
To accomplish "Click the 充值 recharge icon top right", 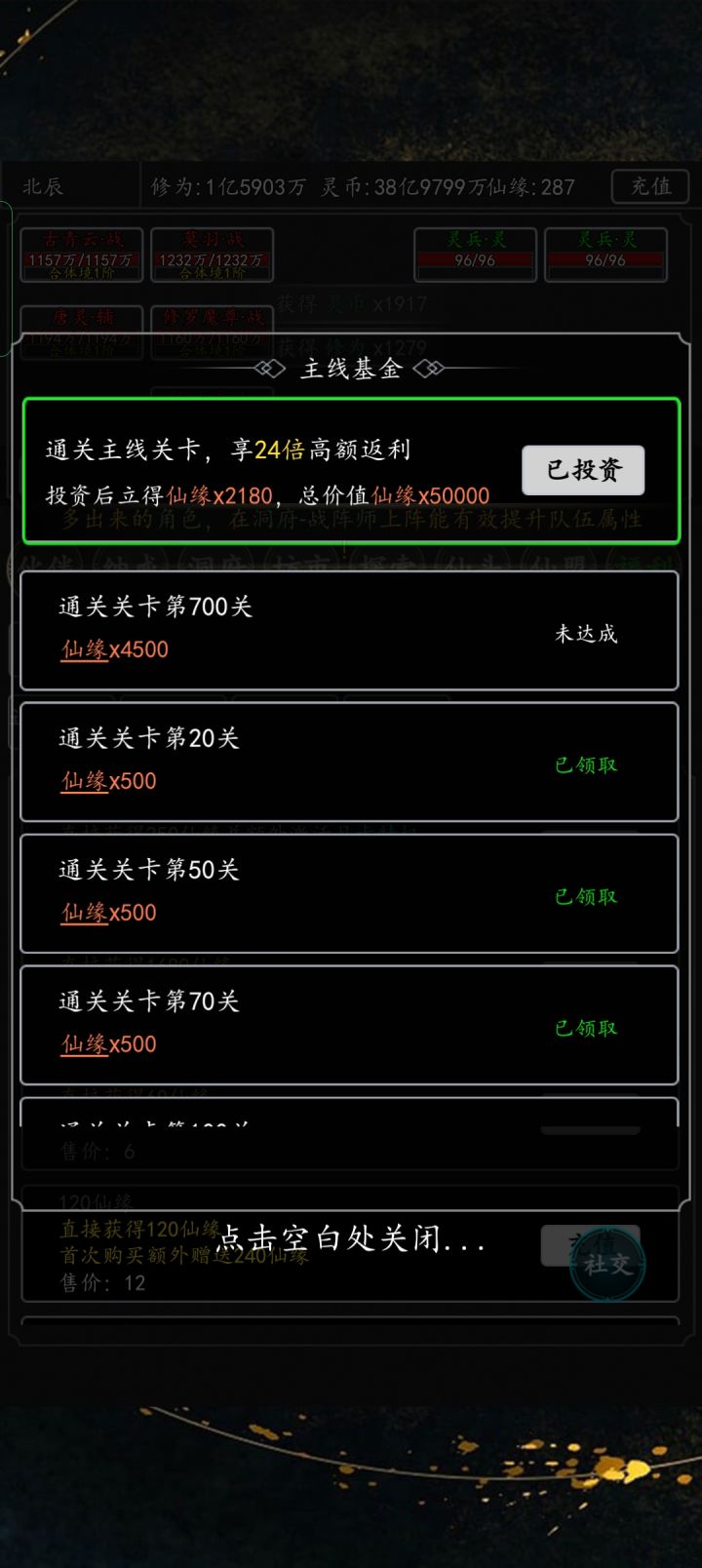I will [648, 186].
